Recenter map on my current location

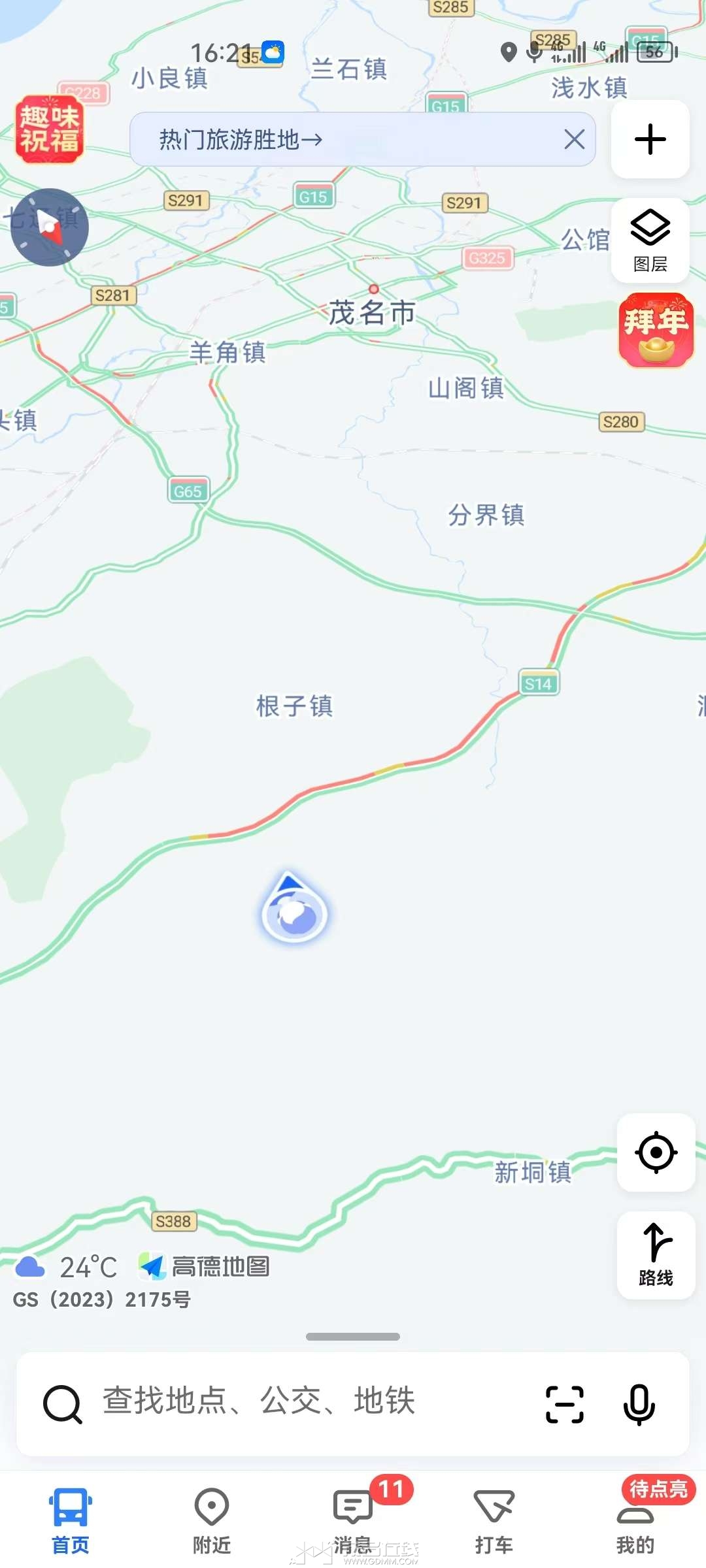[656, 1152]
